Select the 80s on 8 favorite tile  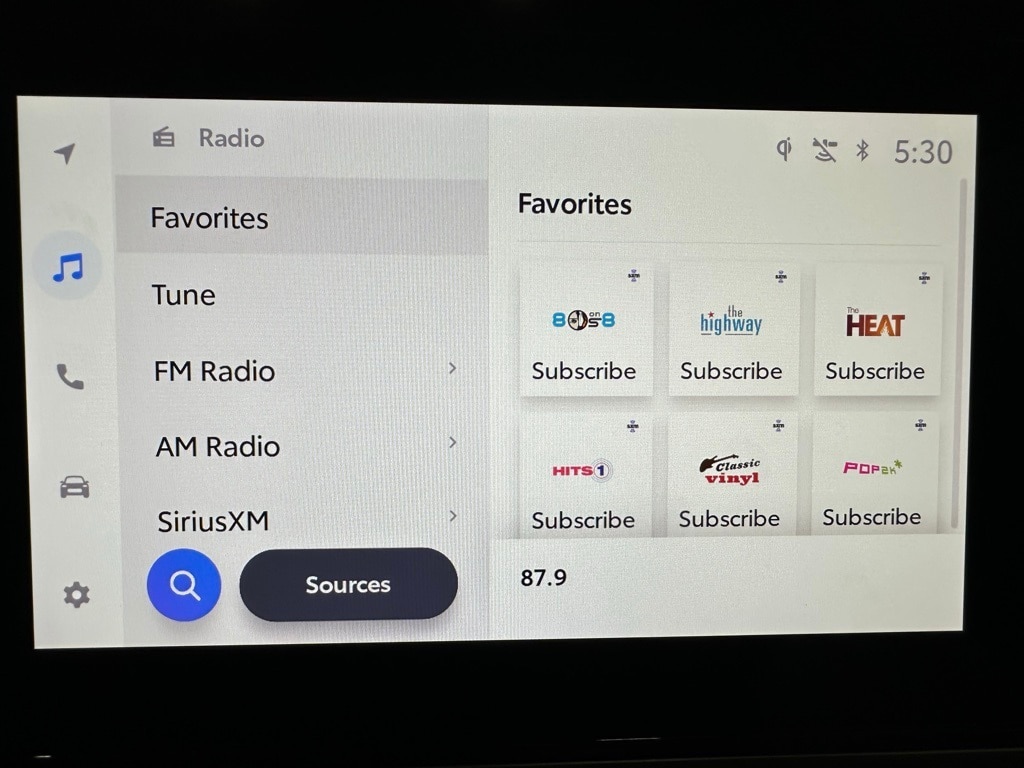(585, 330)
